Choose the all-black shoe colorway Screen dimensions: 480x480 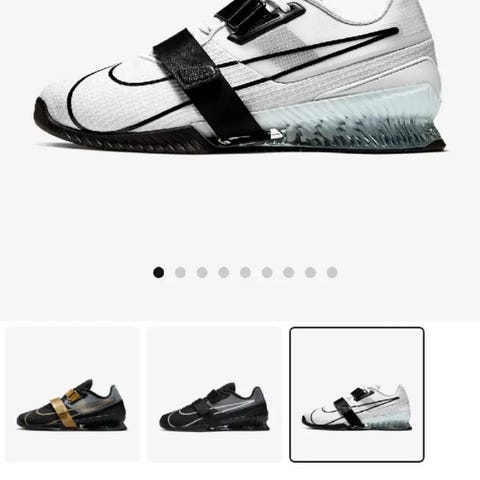click(x=214, y=395)
